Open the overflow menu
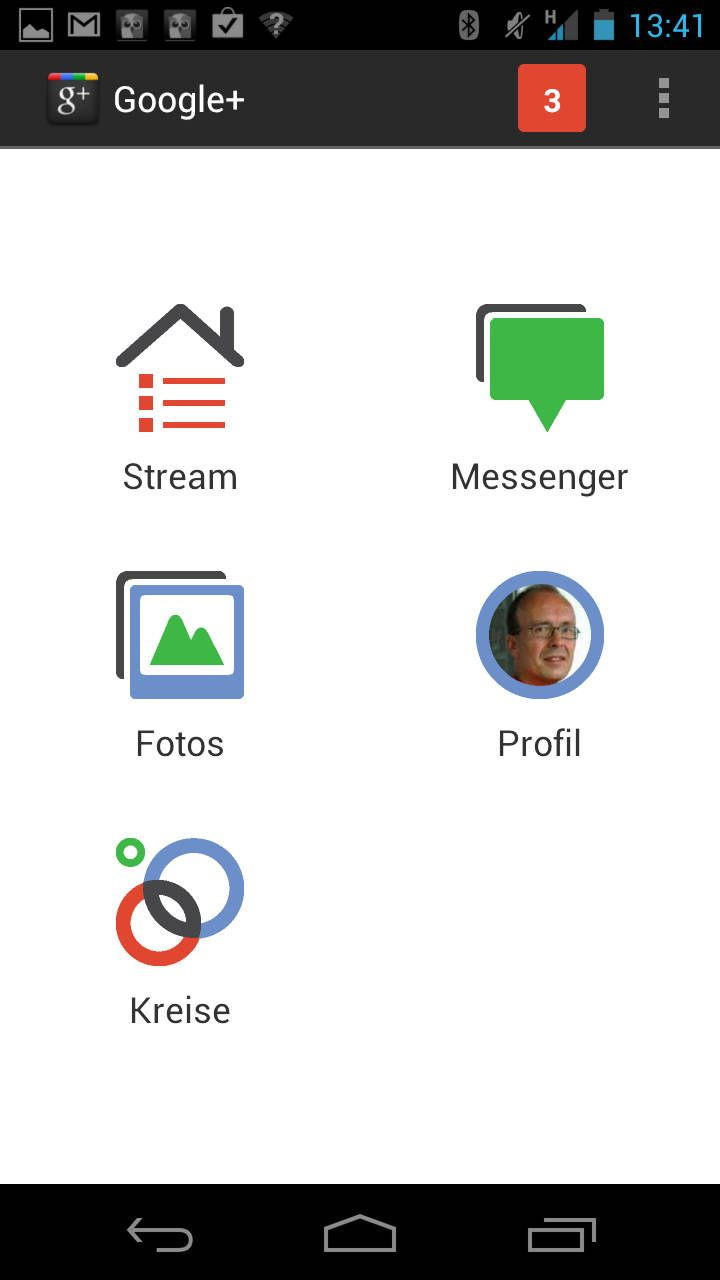This screenshot has width=720, height=1280. [663, 99]
